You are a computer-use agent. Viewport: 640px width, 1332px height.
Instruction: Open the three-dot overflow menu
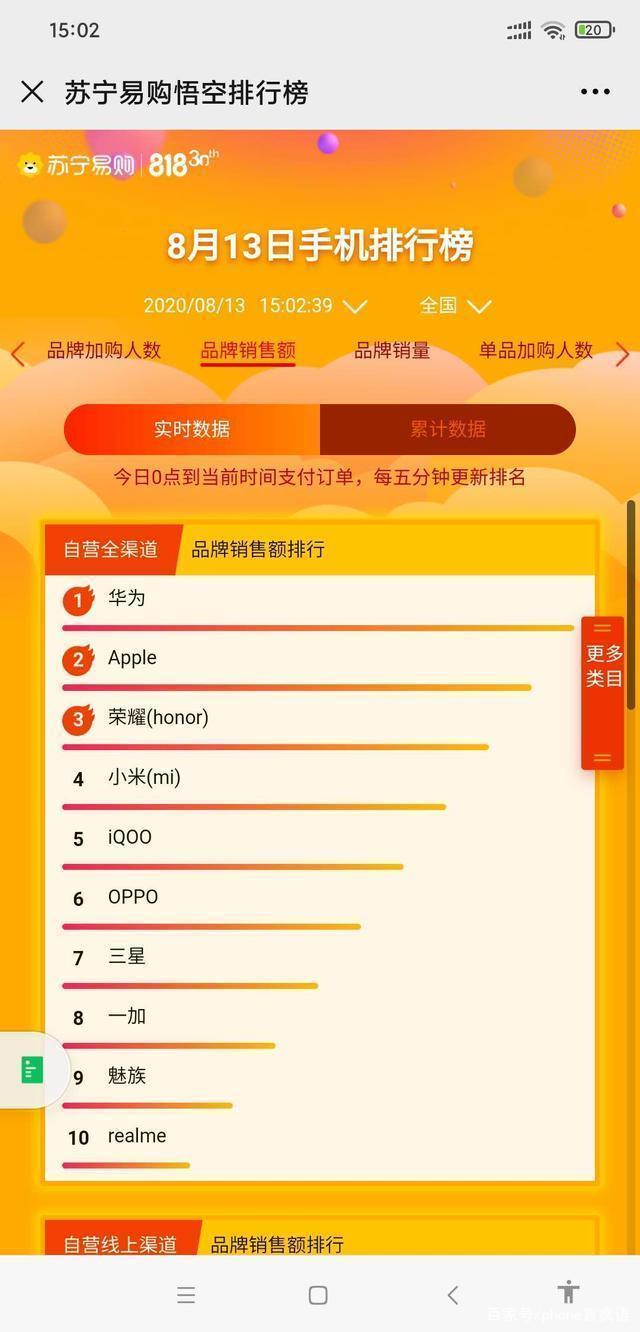595,92
